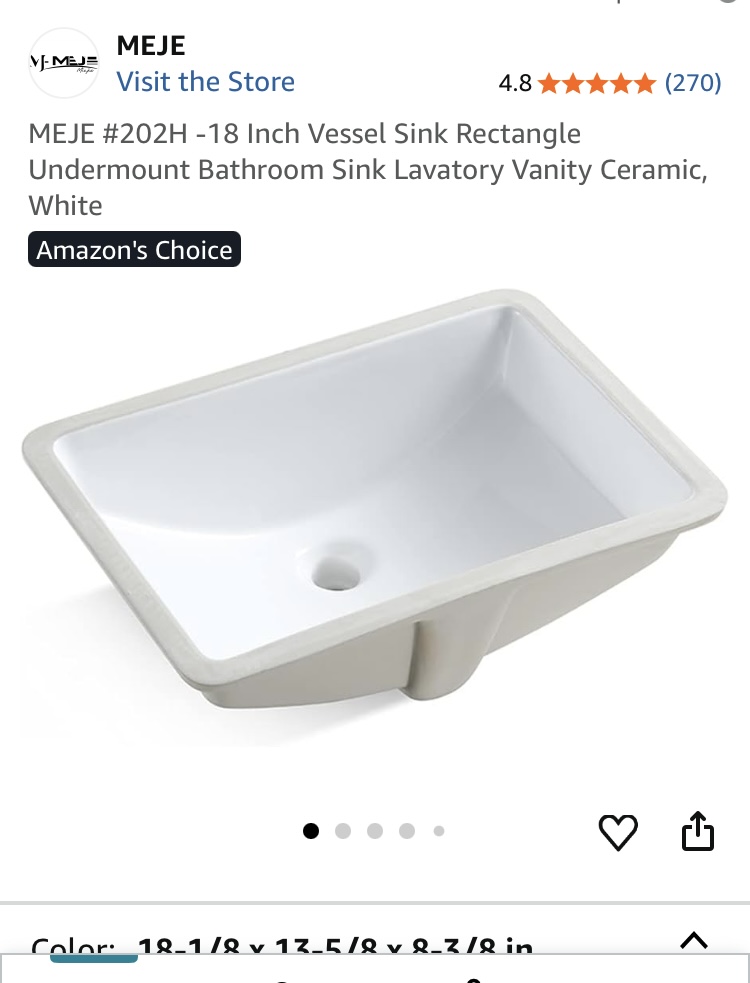The height and width of the screenshot is (983, 750).
Task: Add sink to wish list heart
Action: [x=617, y=832]
